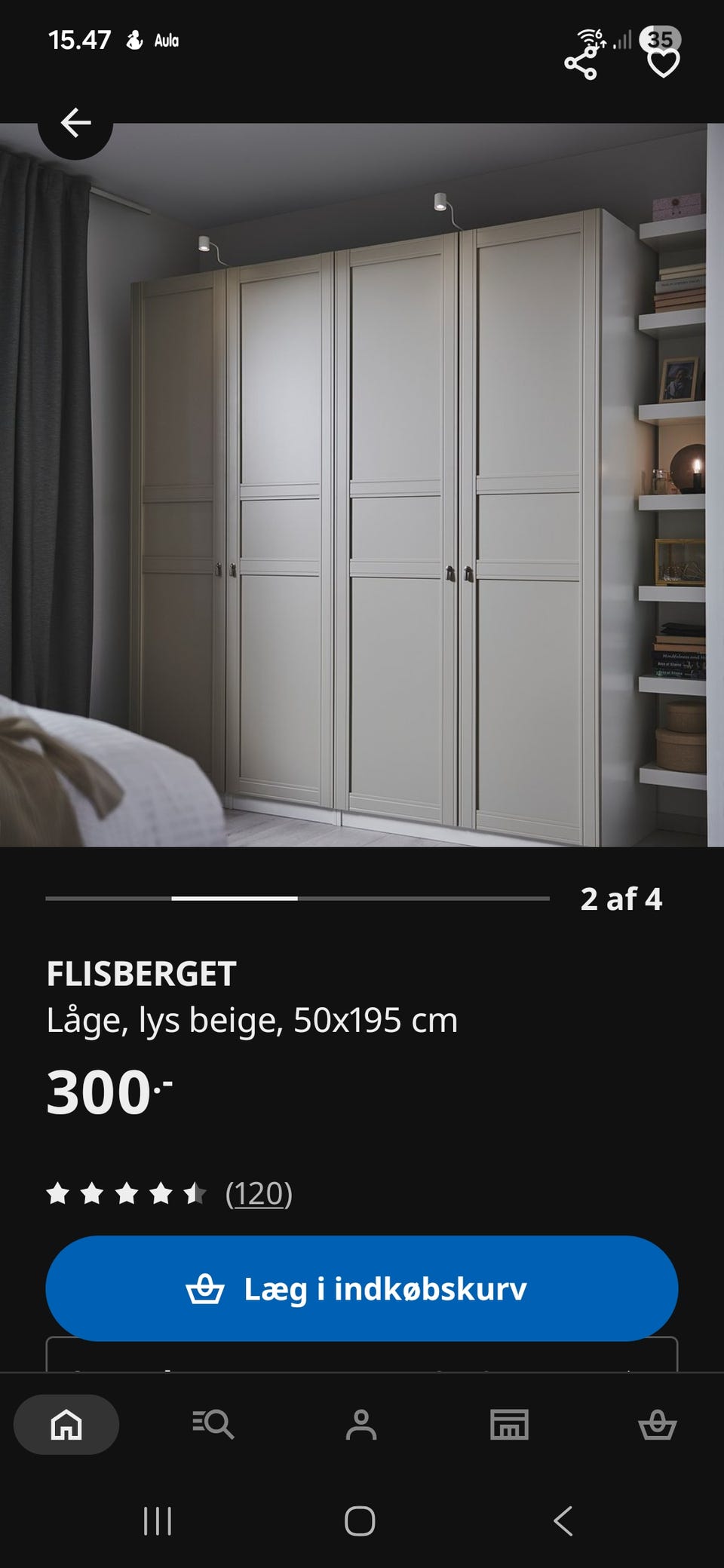724x1568 pixels.
Task: Tap the 2 af 4 image counter
Action: click(x=620, y=899)
